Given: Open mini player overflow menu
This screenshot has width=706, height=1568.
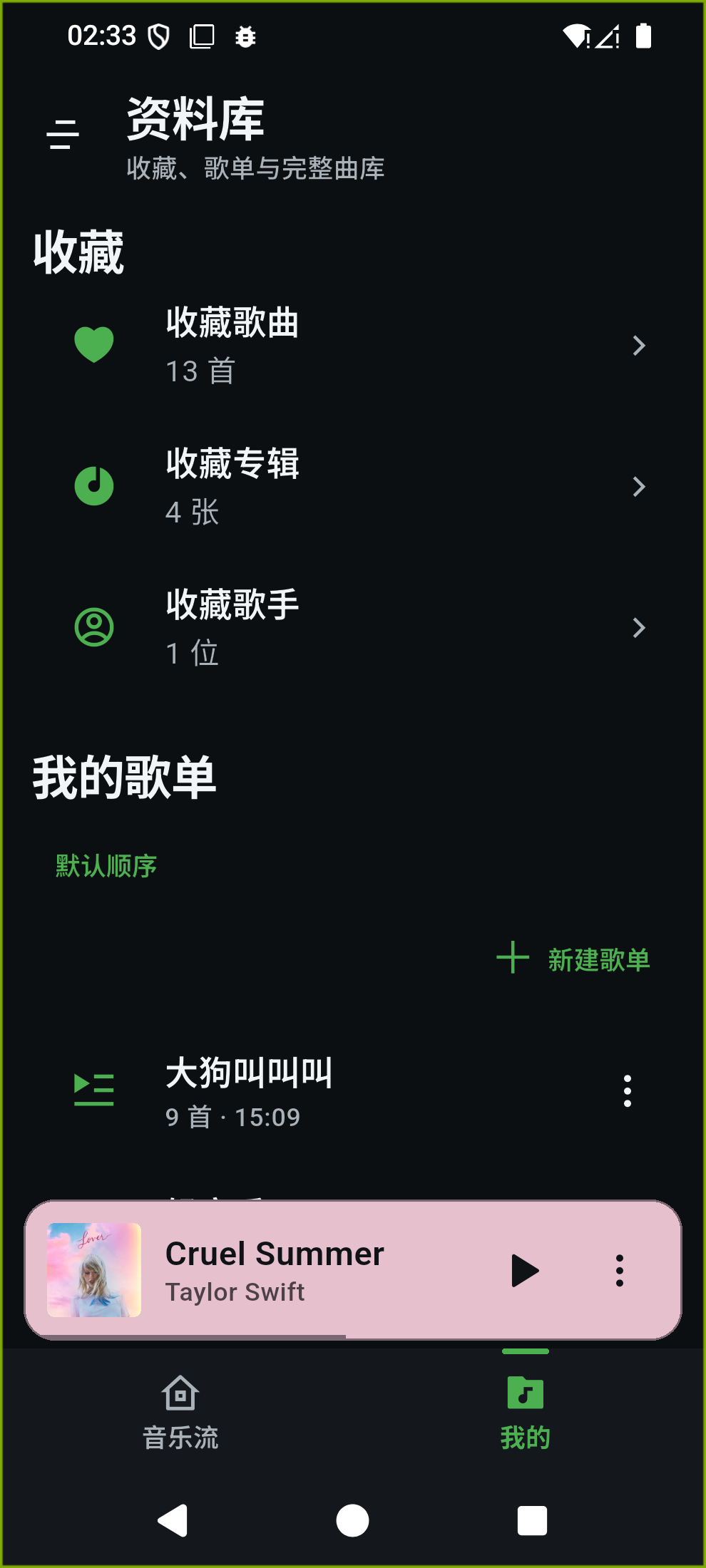Looking at the screenshot, I should 620,1271.
